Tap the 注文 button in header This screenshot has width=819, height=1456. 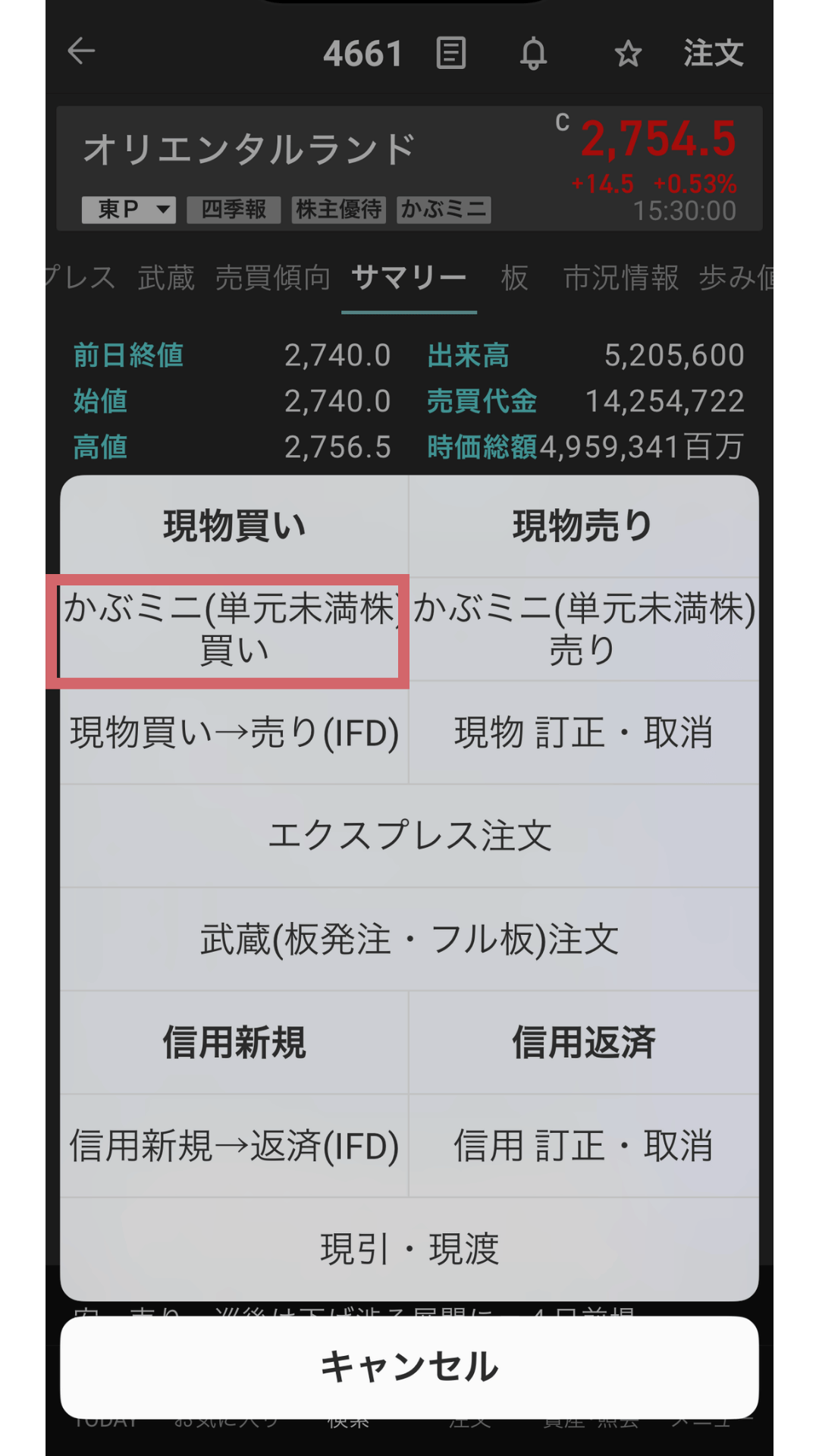713,54
